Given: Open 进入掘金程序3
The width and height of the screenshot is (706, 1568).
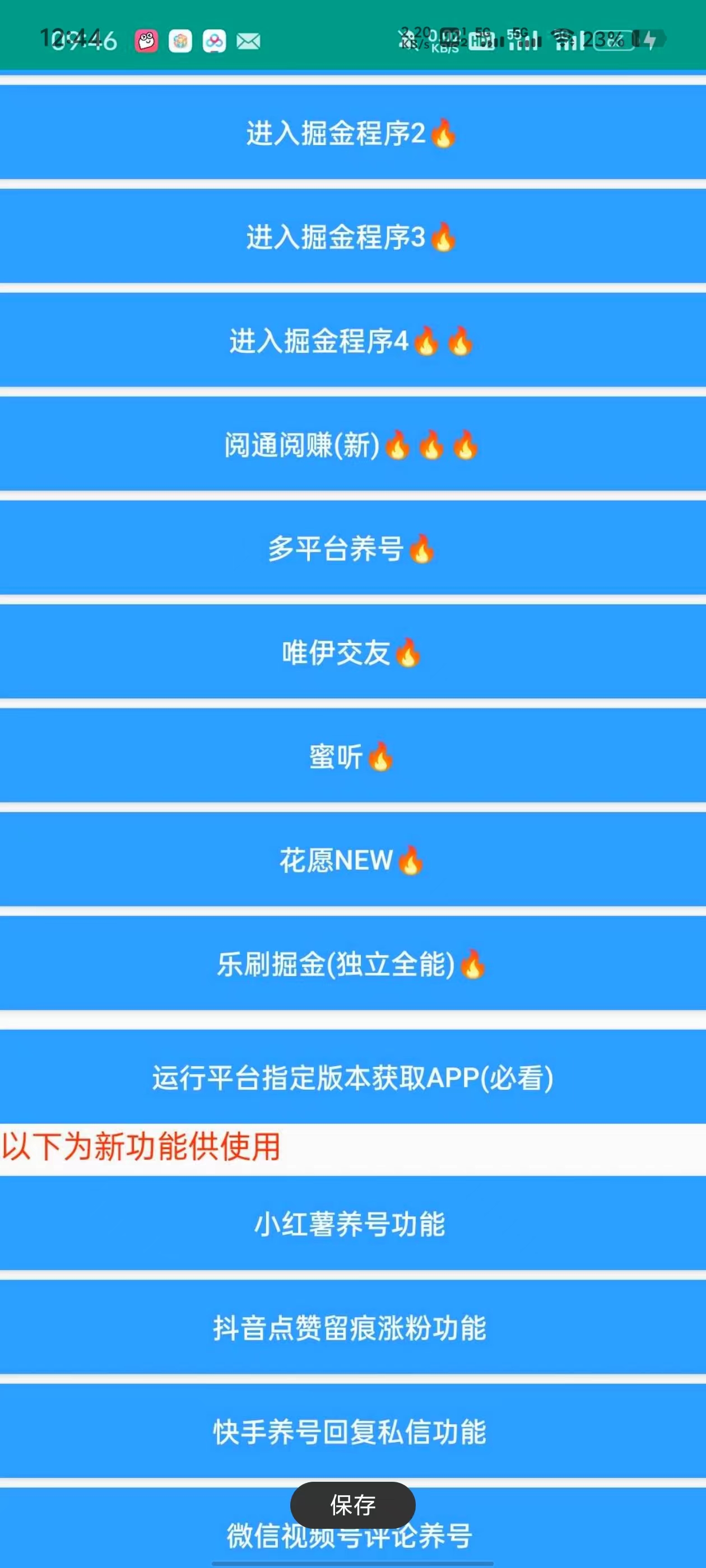Looking at the screenshot, I should pyautogui.click(x=352, y=236).
